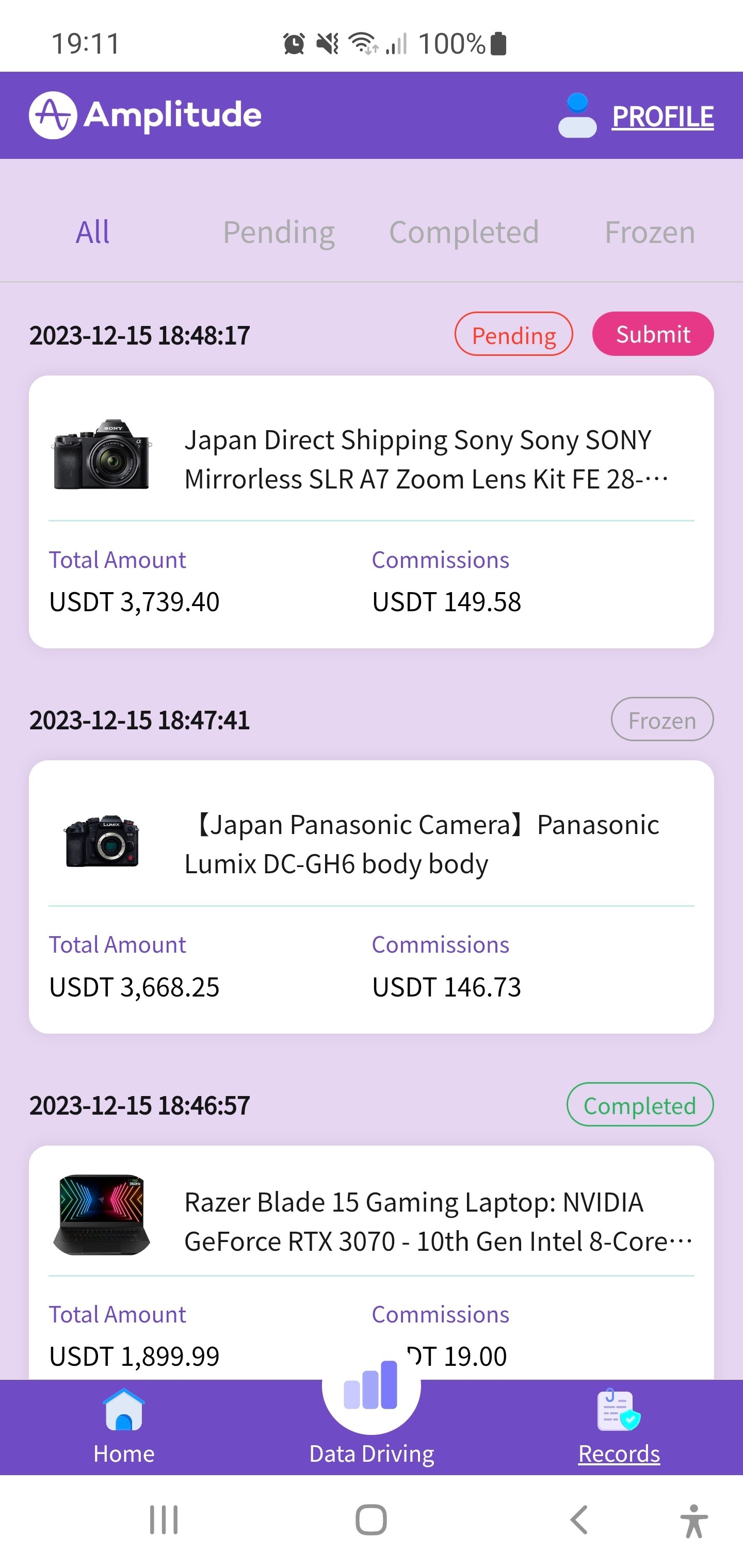This screenshot has height=1568, width=743.
Task: Select Records in bottom navigation
Action: (619, 1426)
